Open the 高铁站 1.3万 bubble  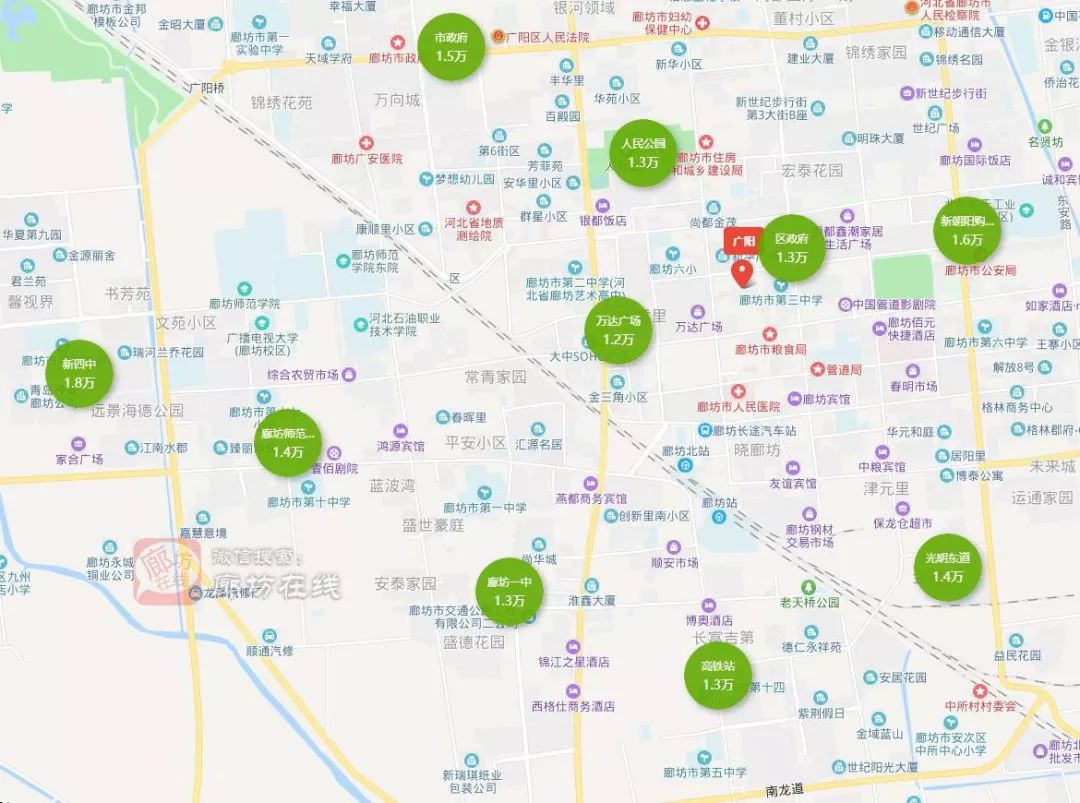[x=718, y=675]
